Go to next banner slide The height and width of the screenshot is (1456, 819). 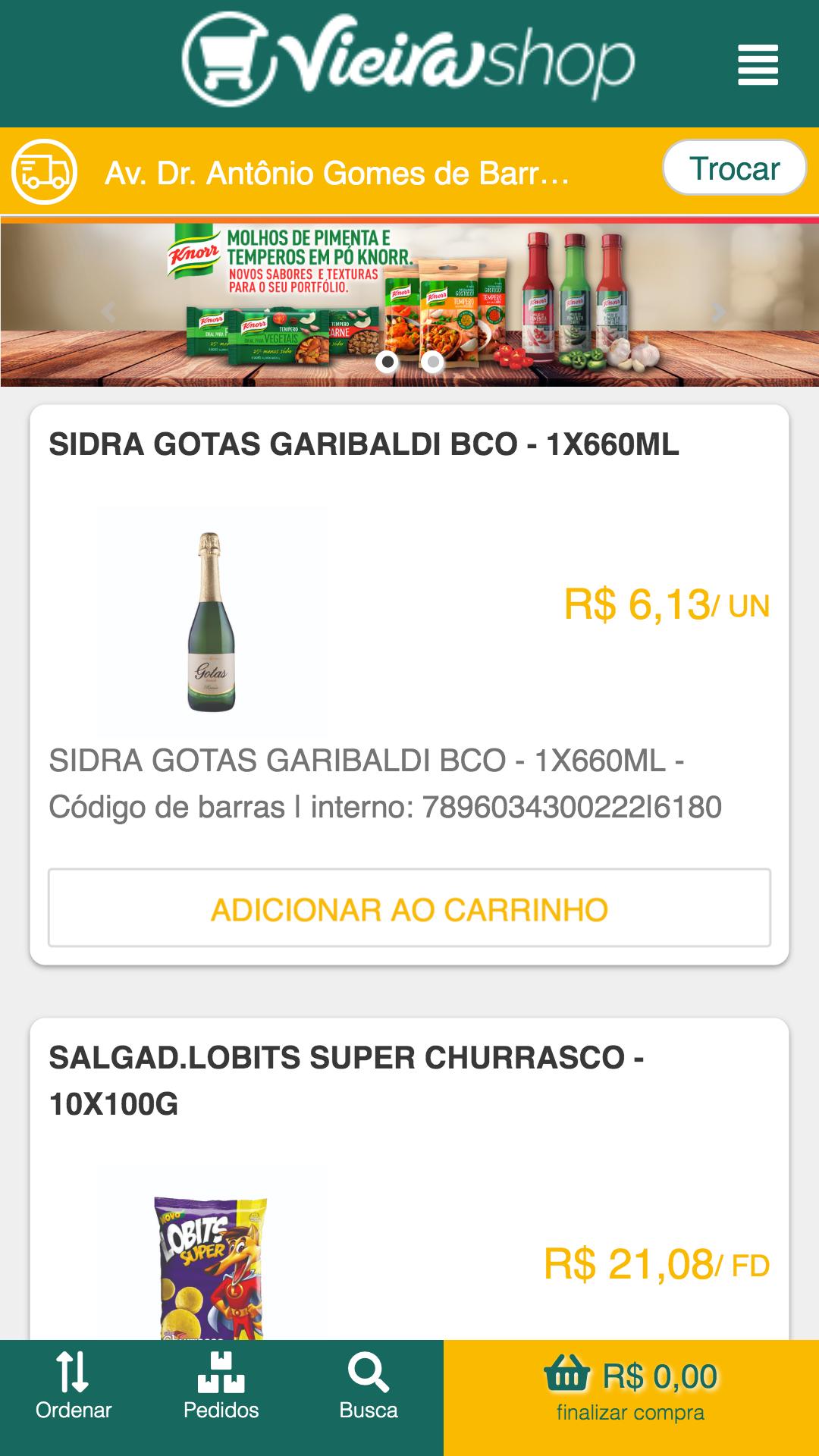717,311
